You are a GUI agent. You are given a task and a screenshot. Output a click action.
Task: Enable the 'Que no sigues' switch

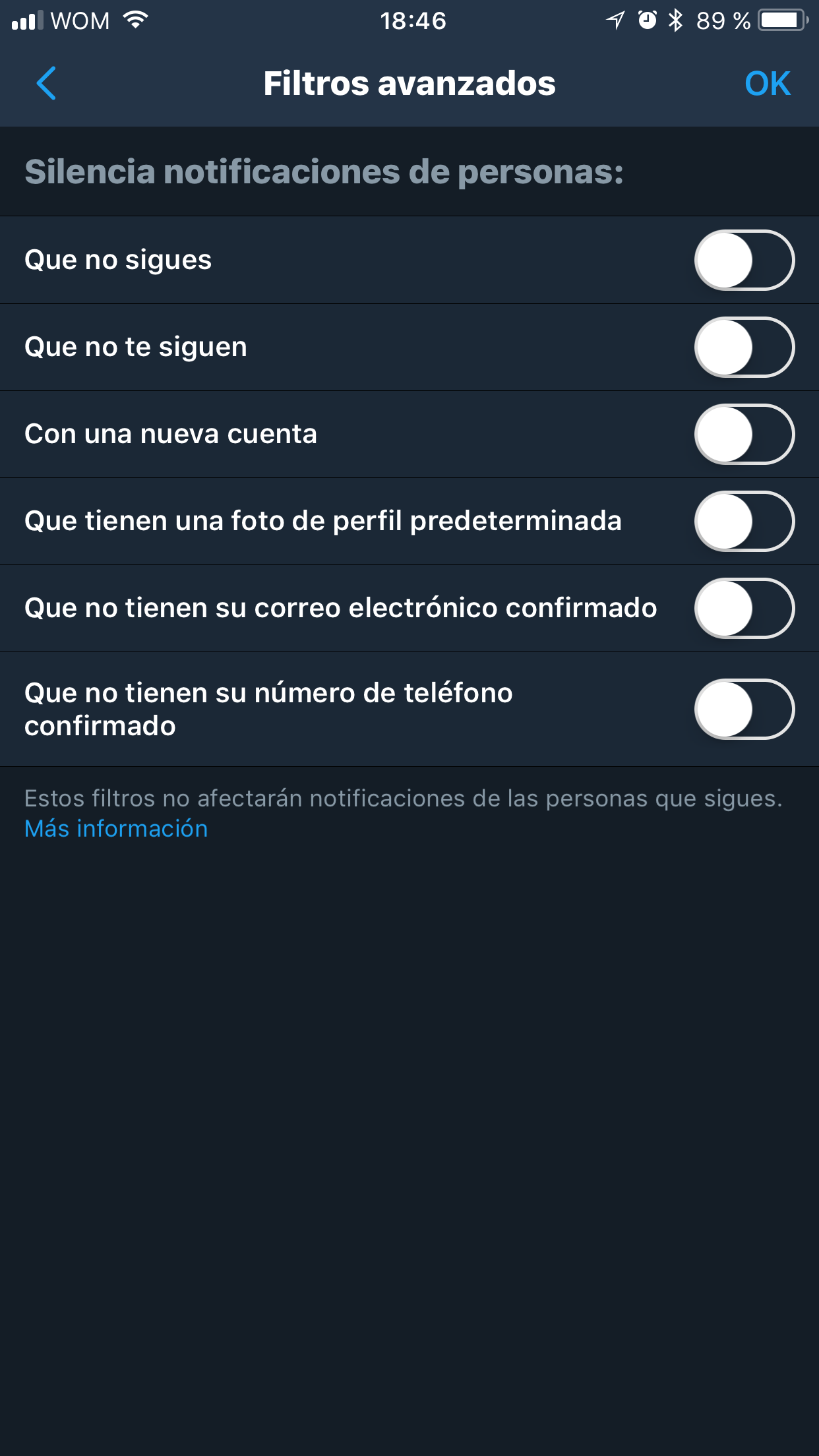click(x=744, y=260)
